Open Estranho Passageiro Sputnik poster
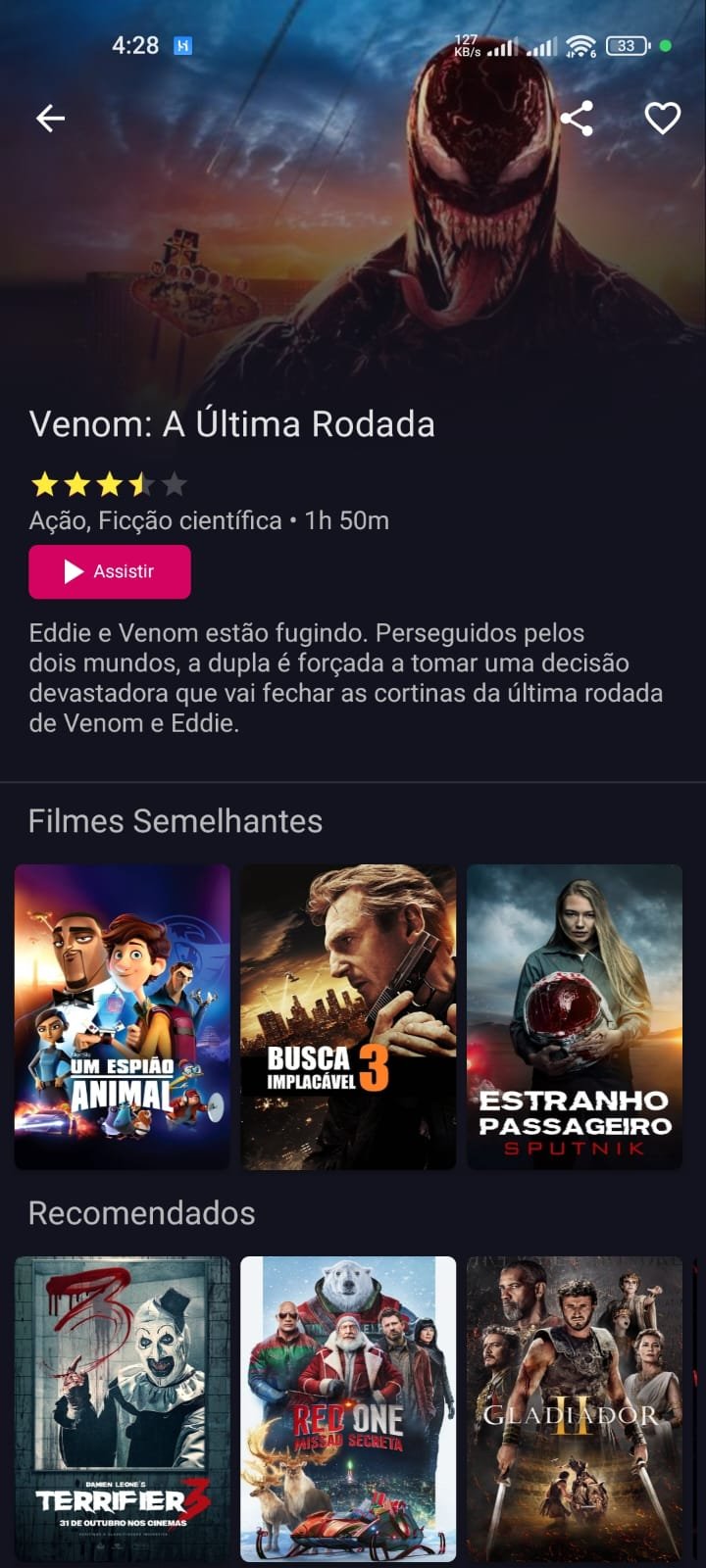Screen dimensions: 706x1568 [575, 1016]
